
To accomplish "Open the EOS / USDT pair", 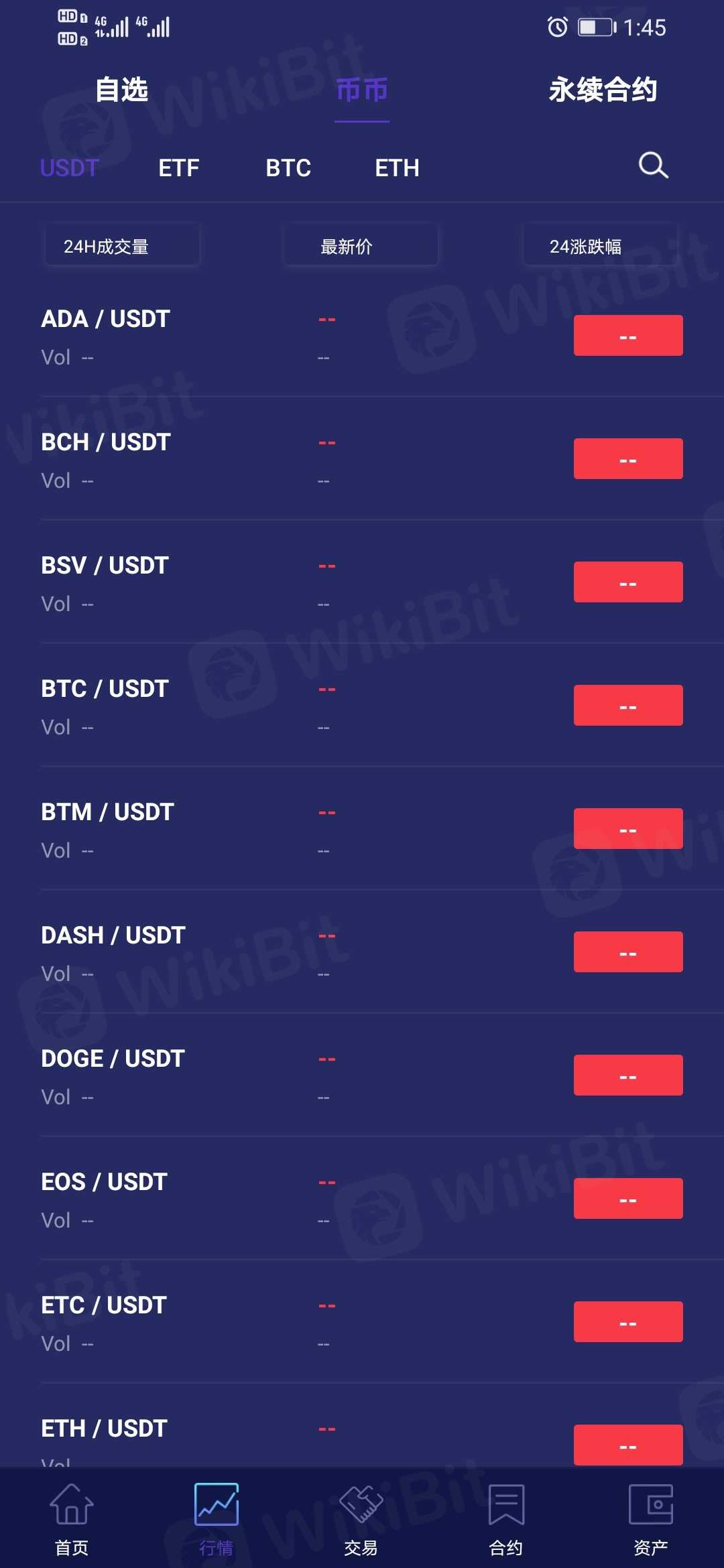I will (104, 1182).
